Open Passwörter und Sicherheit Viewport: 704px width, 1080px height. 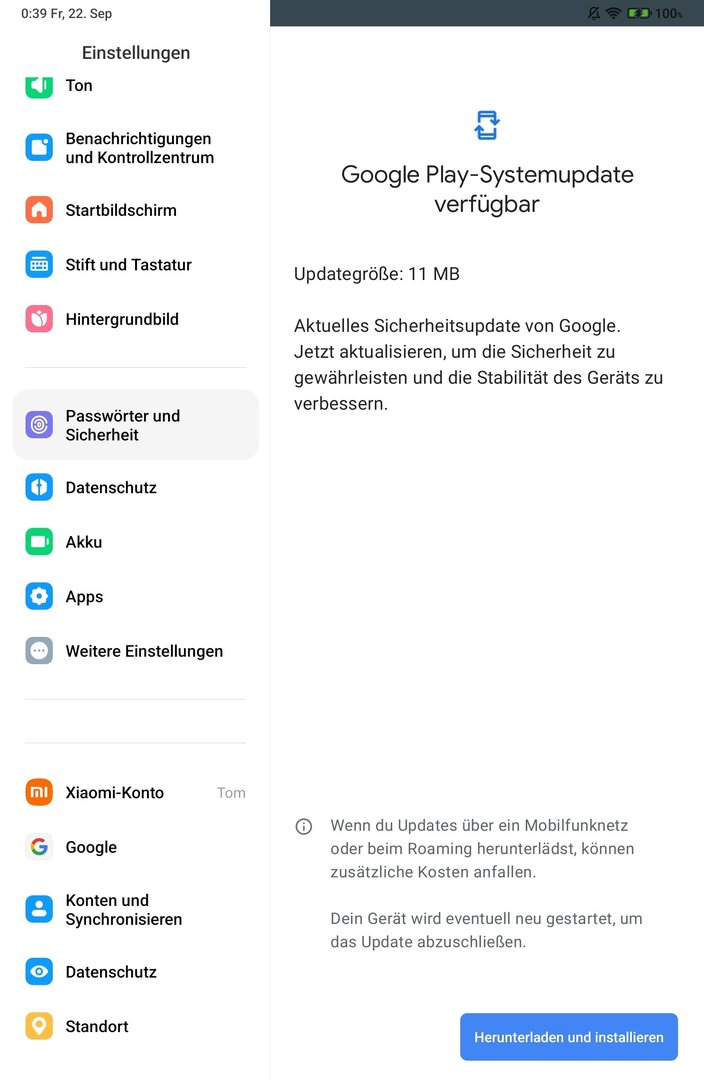135,425
